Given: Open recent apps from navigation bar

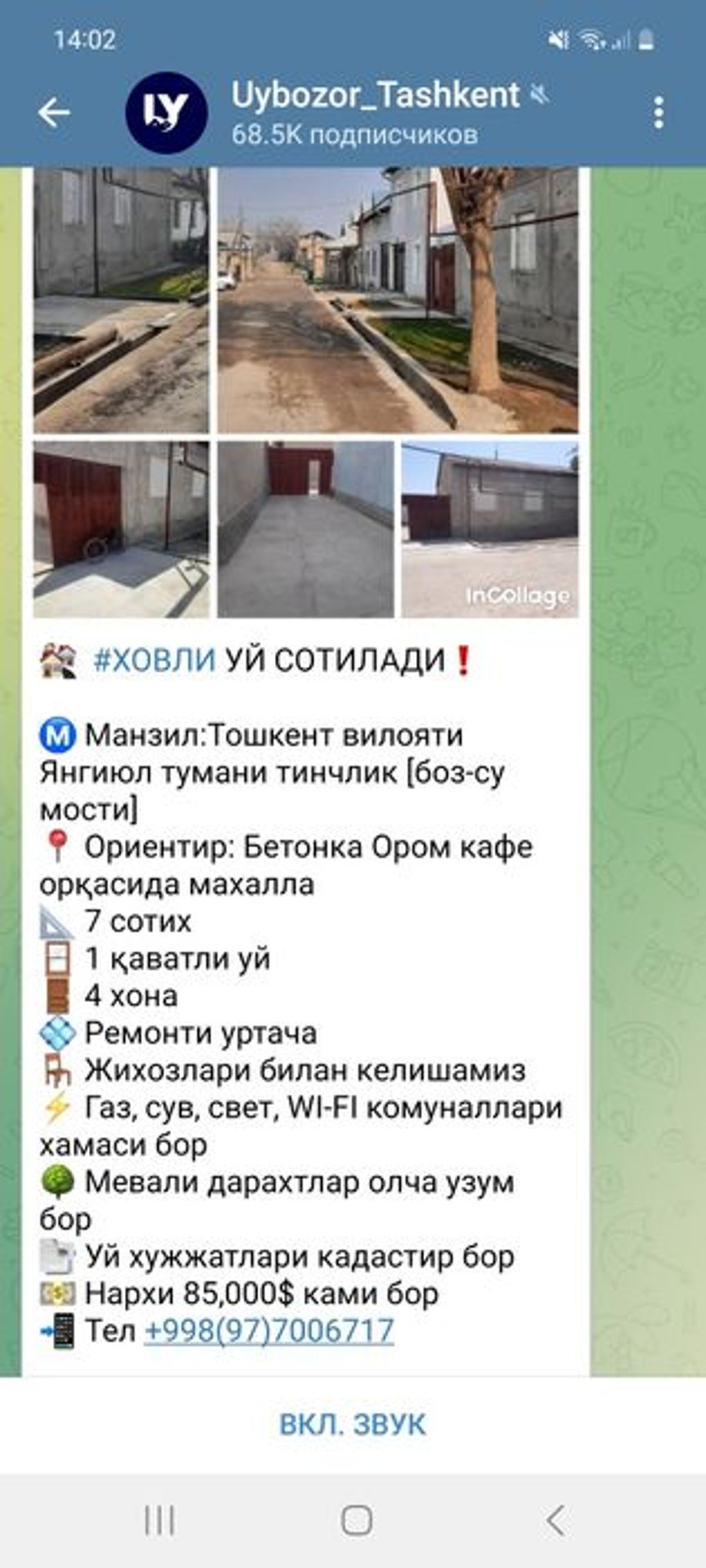Looking at the screenshot, I should pos(159,1520).
